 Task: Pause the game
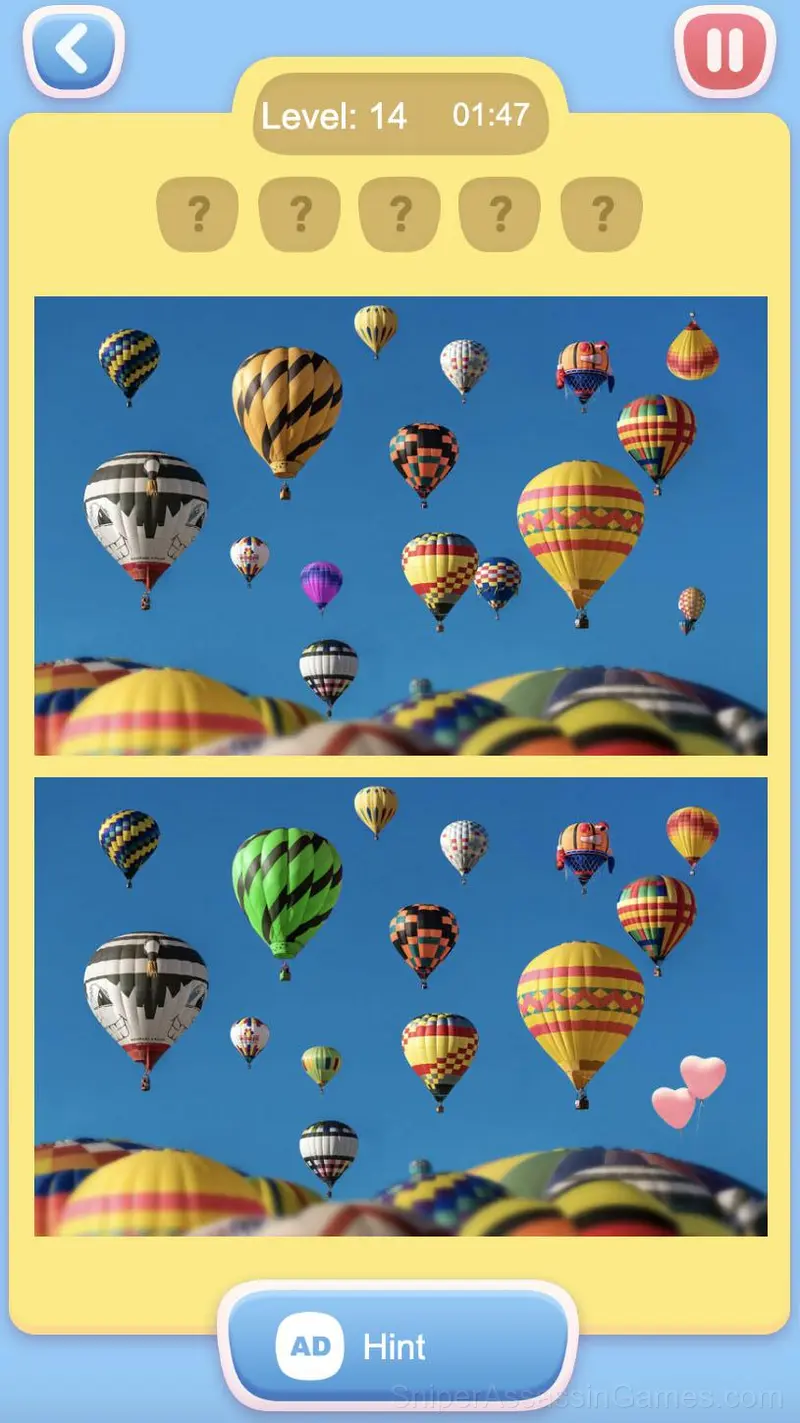click(725, 51)
